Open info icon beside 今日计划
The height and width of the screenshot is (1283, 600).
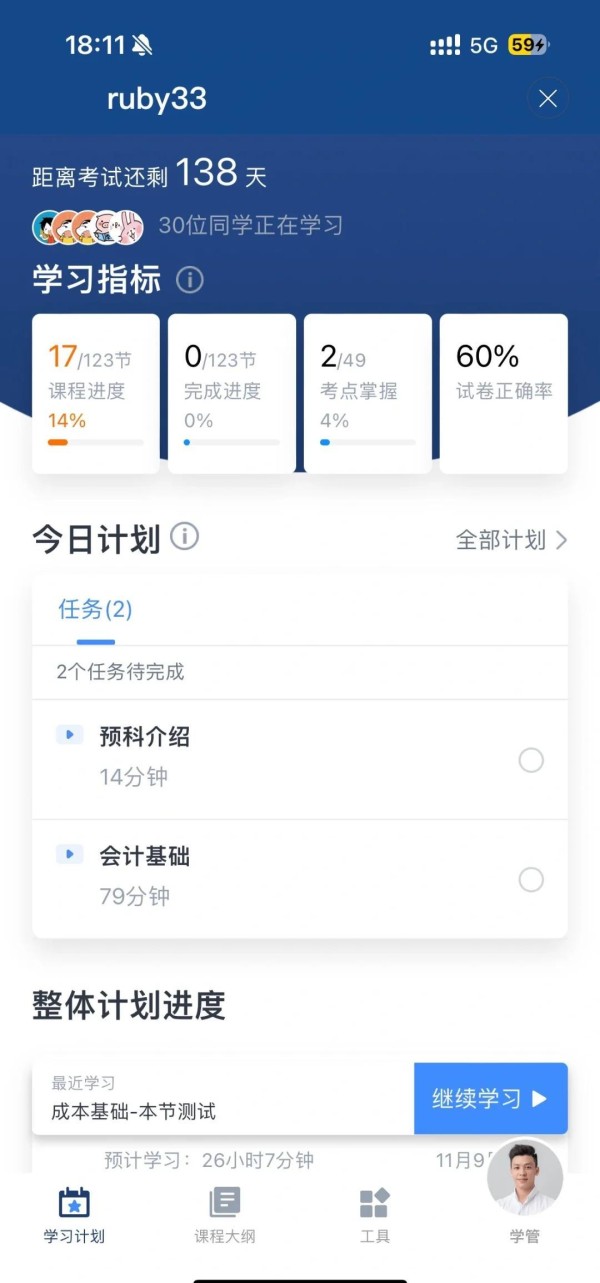184,538
